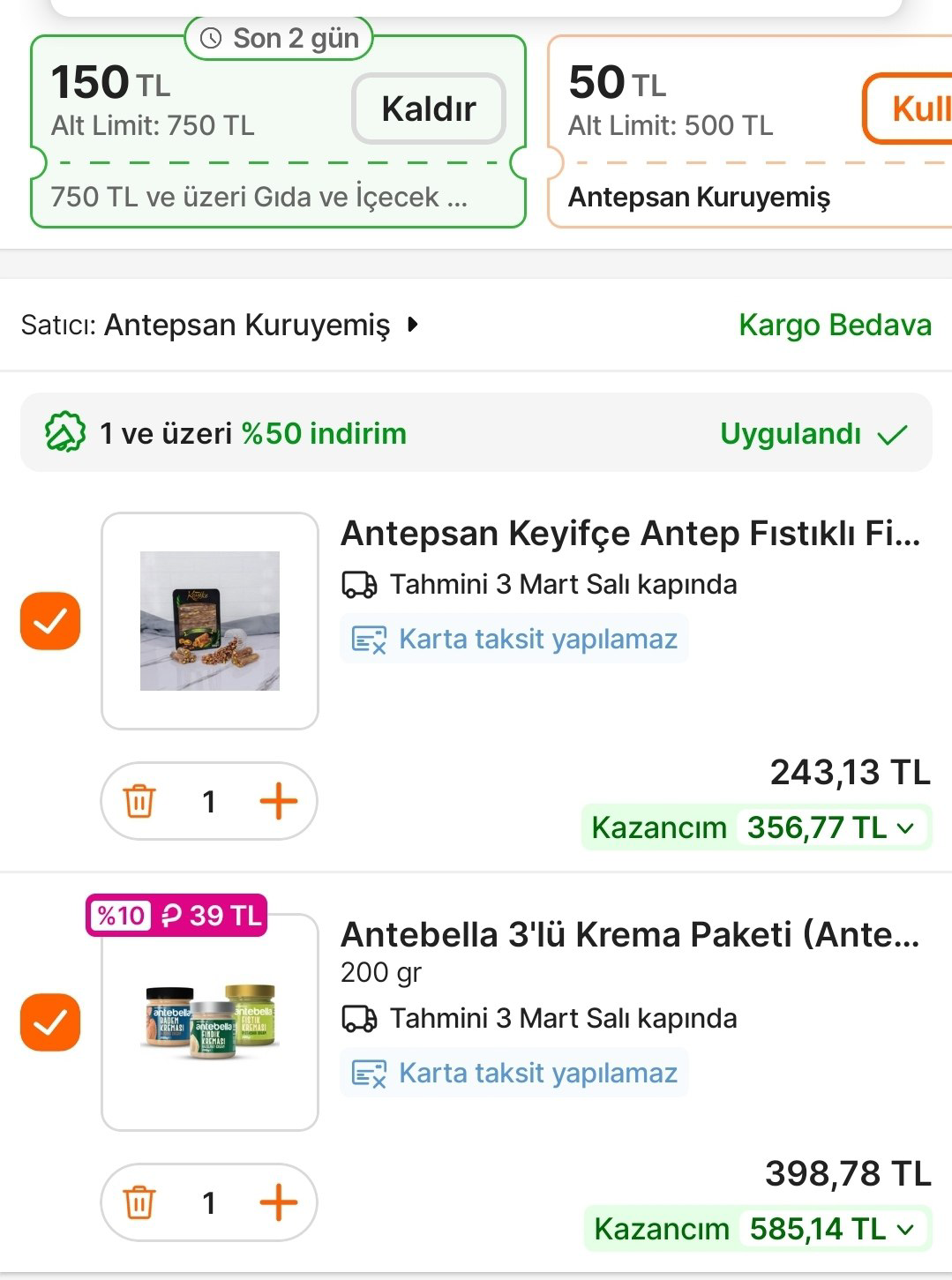Click the delete trash icon for Antepsan Keyifçe product
The height and width of the screenshot is (1280, 952).
[x=139, y=801]
